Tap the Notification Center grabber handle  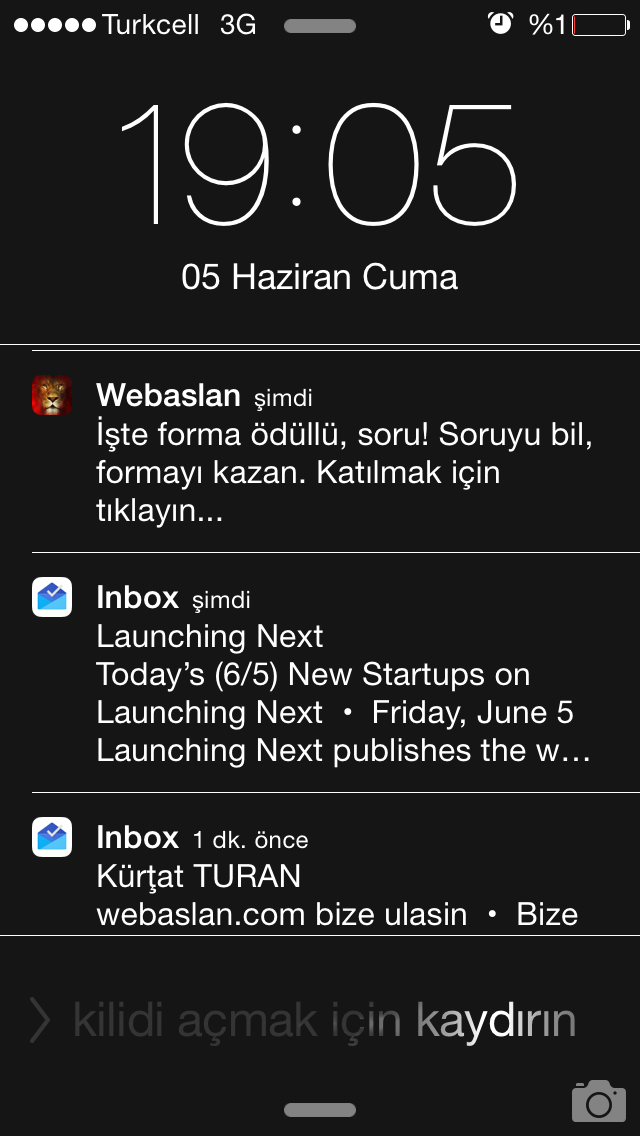(320, 27)
